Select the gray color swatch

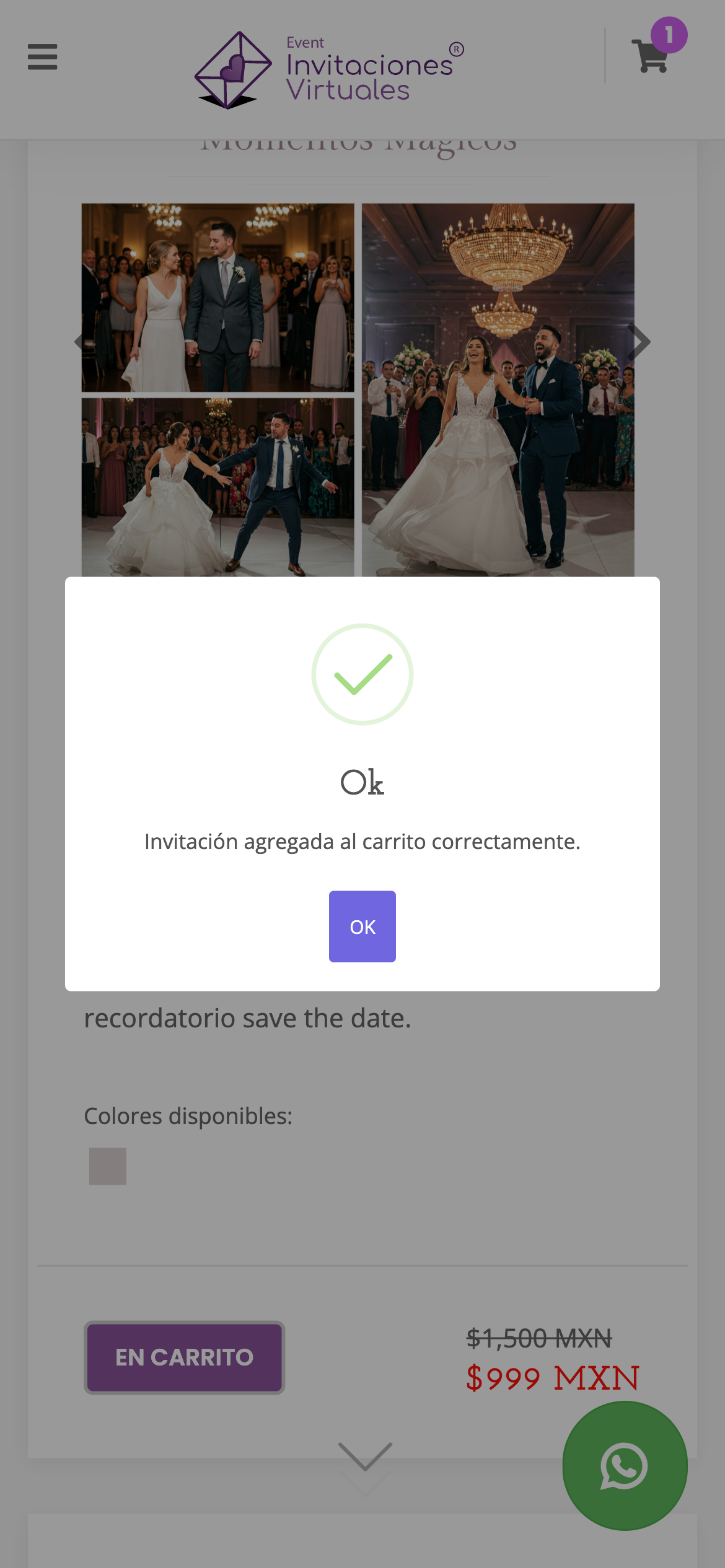click(108, 1166)
